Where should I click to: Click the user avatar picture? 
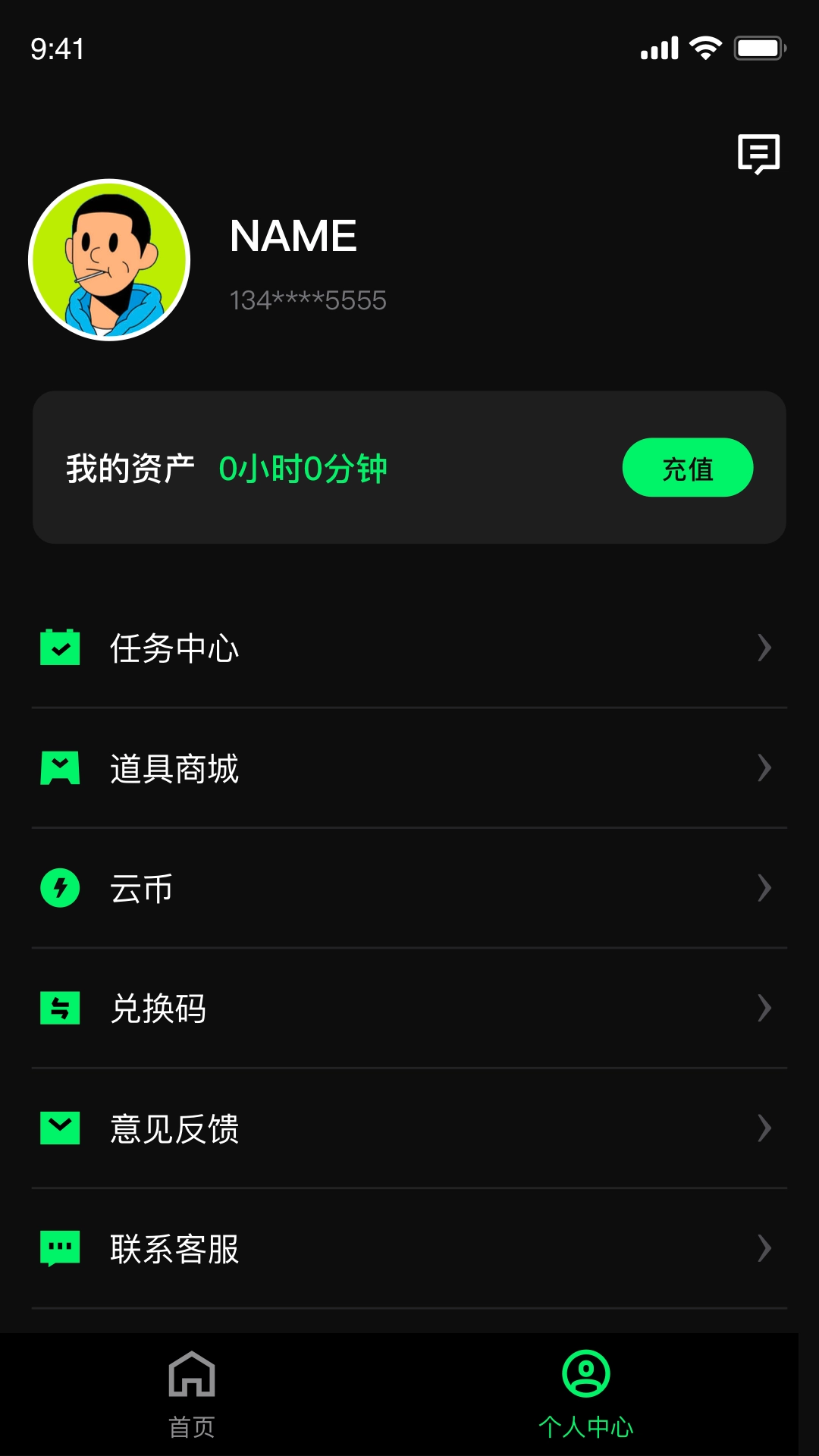108,259
